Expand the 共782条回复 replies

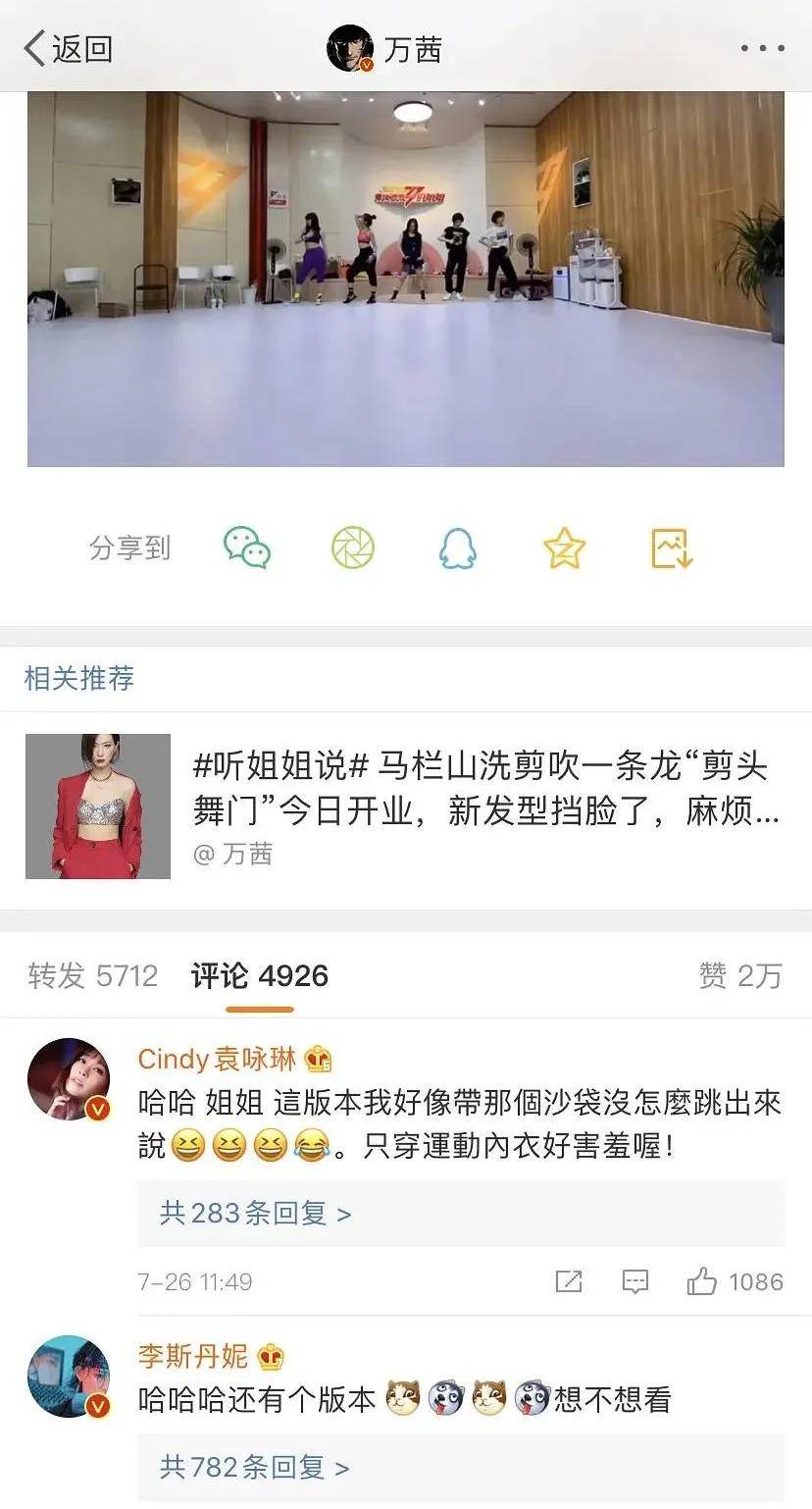click(255, 1468)
